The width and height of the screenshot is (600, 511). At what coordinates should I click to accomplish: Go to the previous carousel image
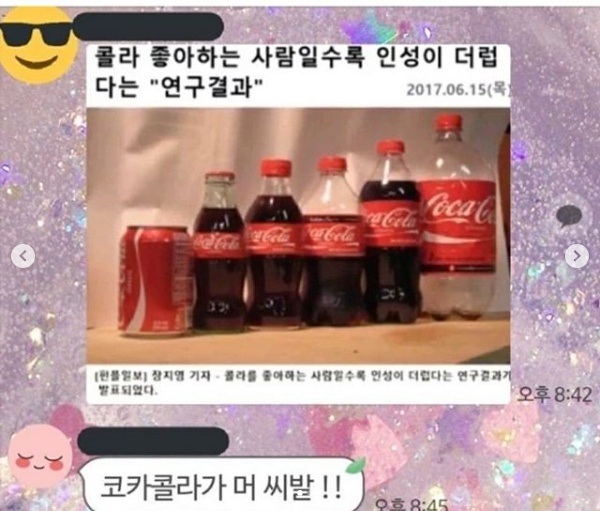click(x=22, y=256)
